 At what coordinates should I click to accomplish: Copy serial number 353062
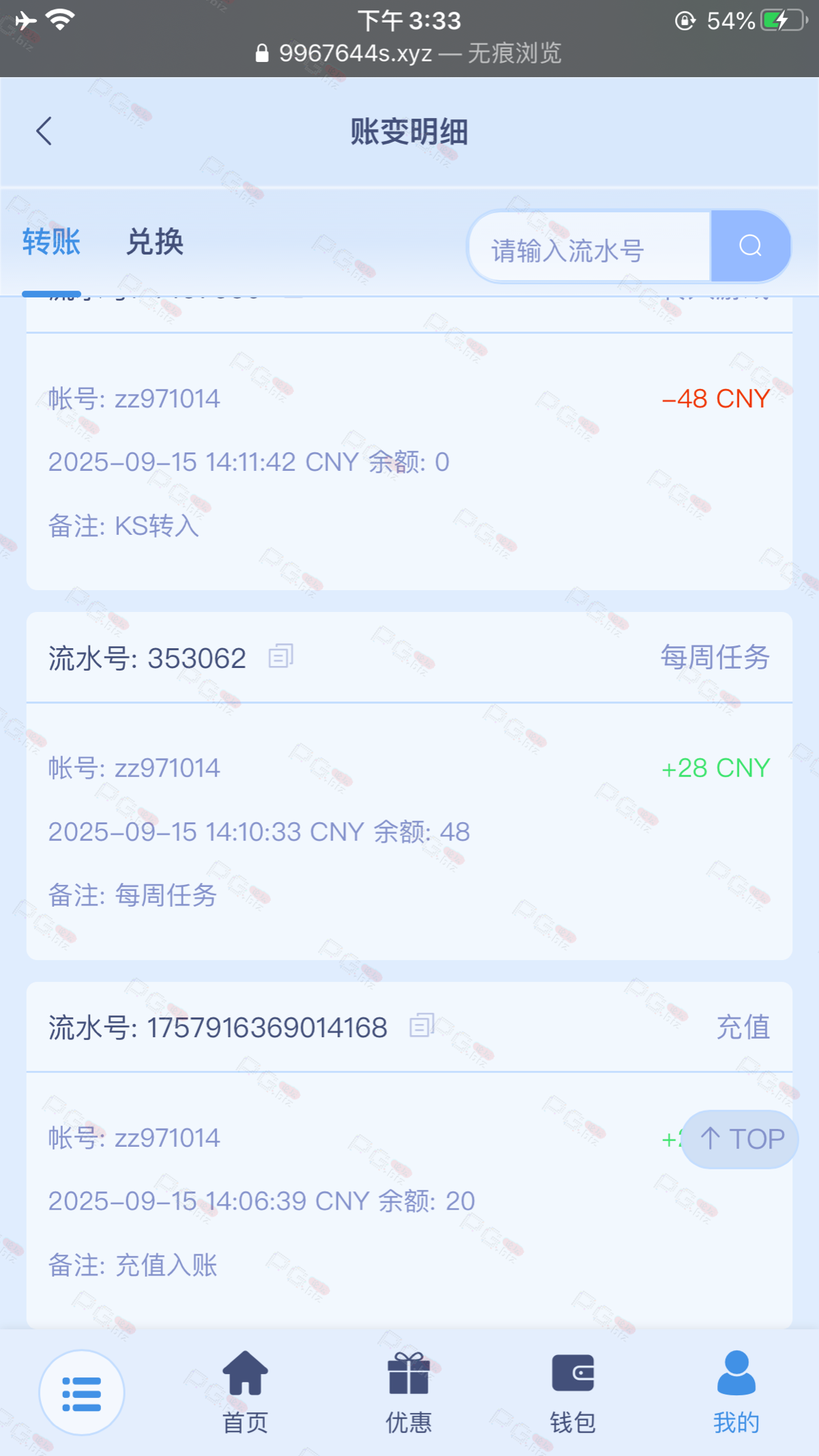(281, 656)
